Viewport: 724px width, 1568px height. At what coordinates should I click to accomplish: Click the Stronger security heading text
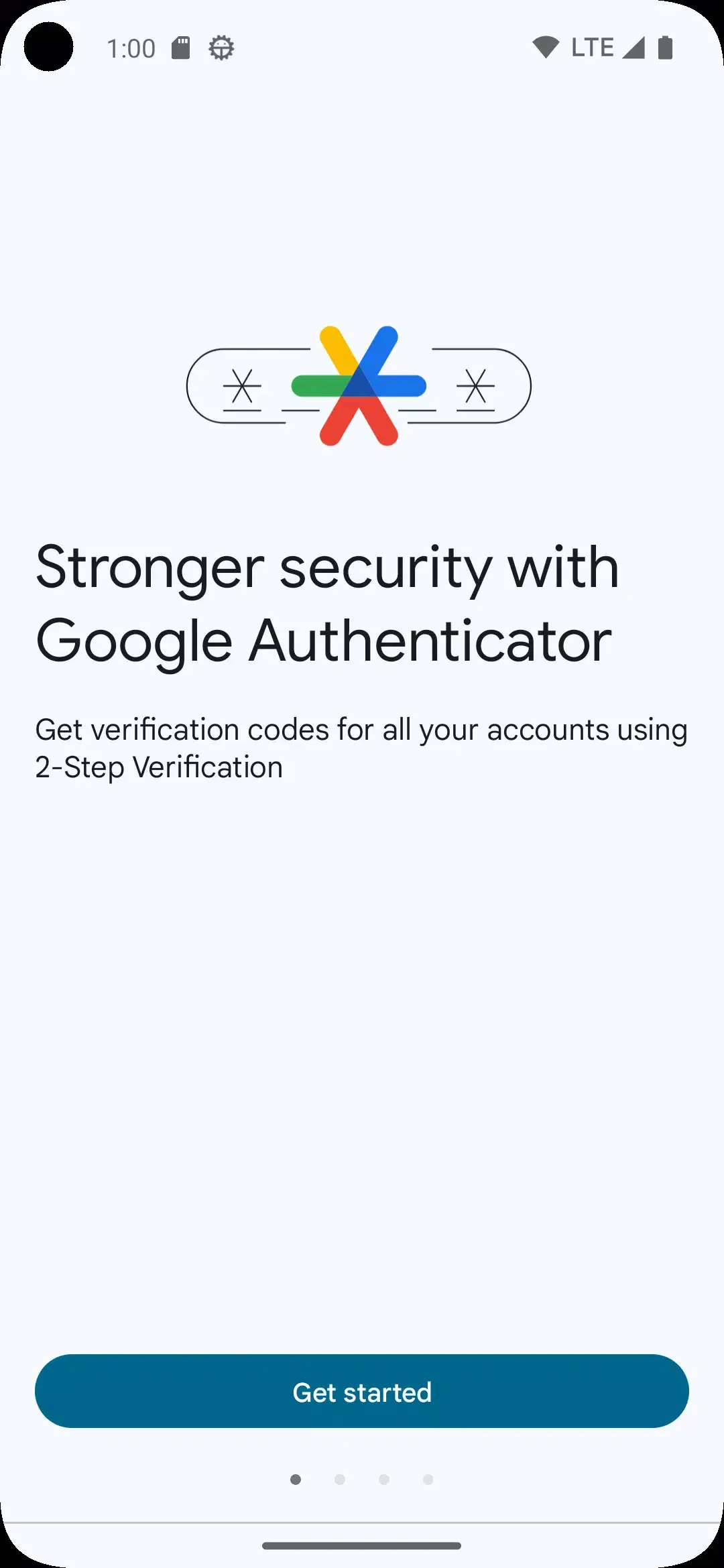pyautogui.click(x=326, y=603)
